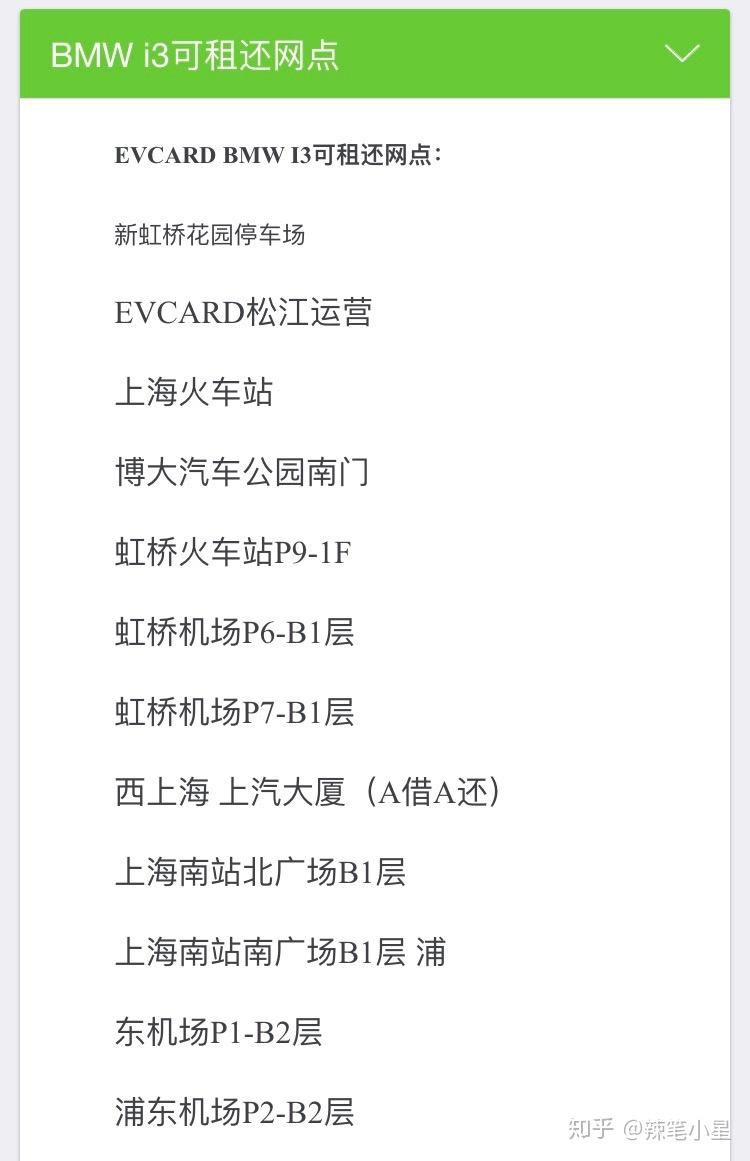The height and width of the screenshot is (1161, 750).
Task: Collapse the BMW i3可租还网点 section using the chevron
Action: coord(681,53)
